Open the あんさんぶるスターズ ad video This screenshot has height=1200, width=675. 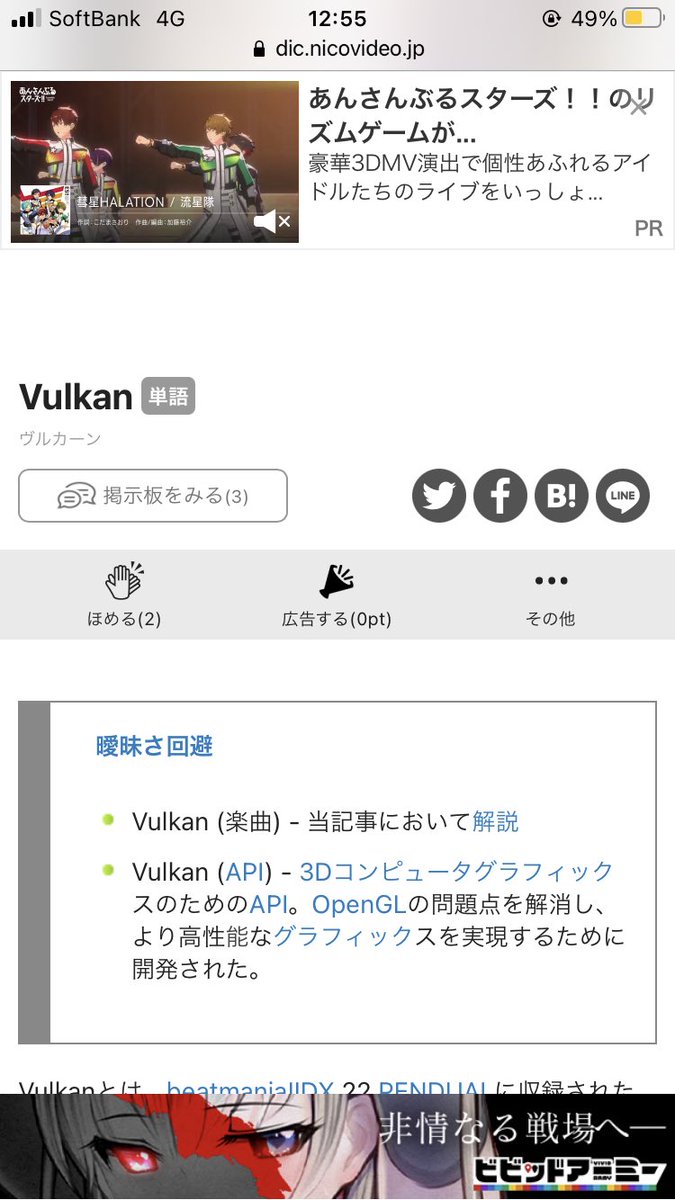[x=155, y=162]
